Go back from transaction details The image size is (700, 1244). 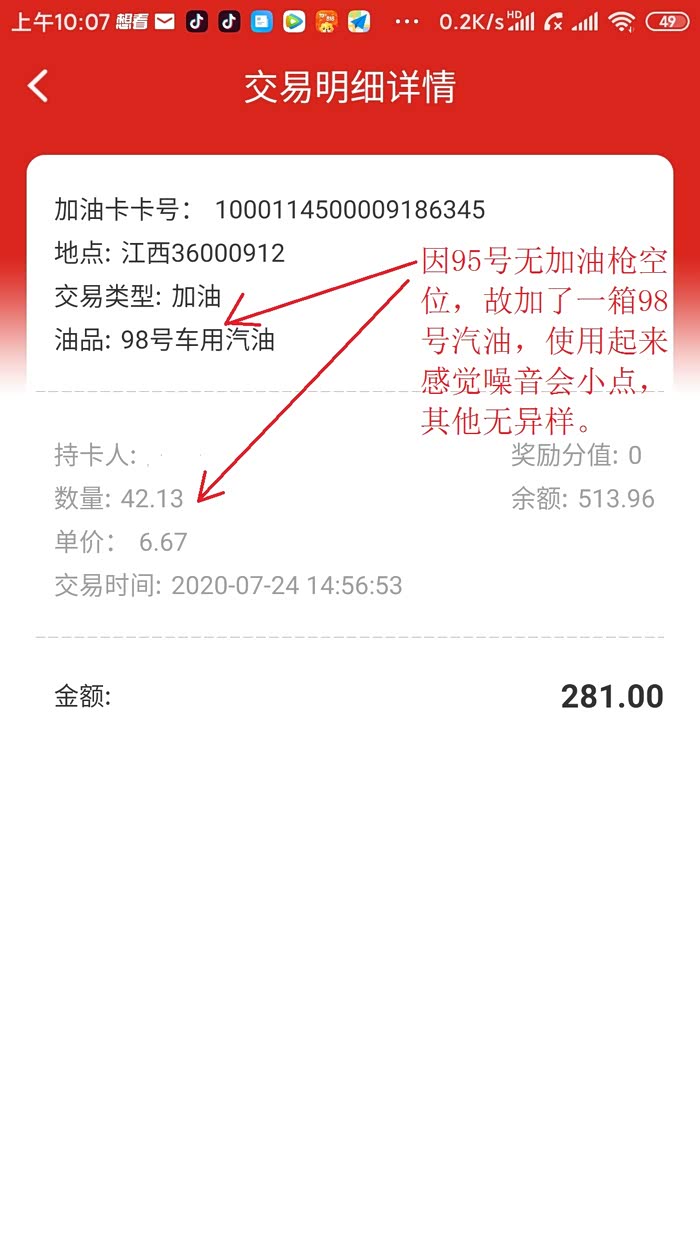(x=38, y=86)
